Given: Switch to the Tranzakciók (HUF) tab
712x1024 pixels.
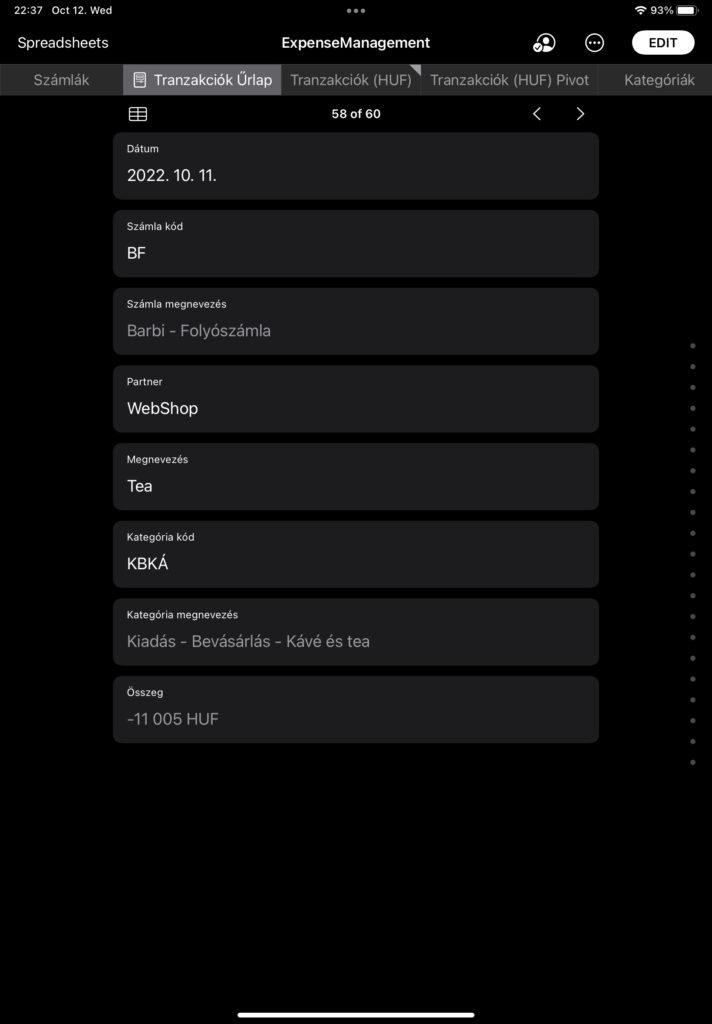Looking at the screenshot, I should point(351,80).
